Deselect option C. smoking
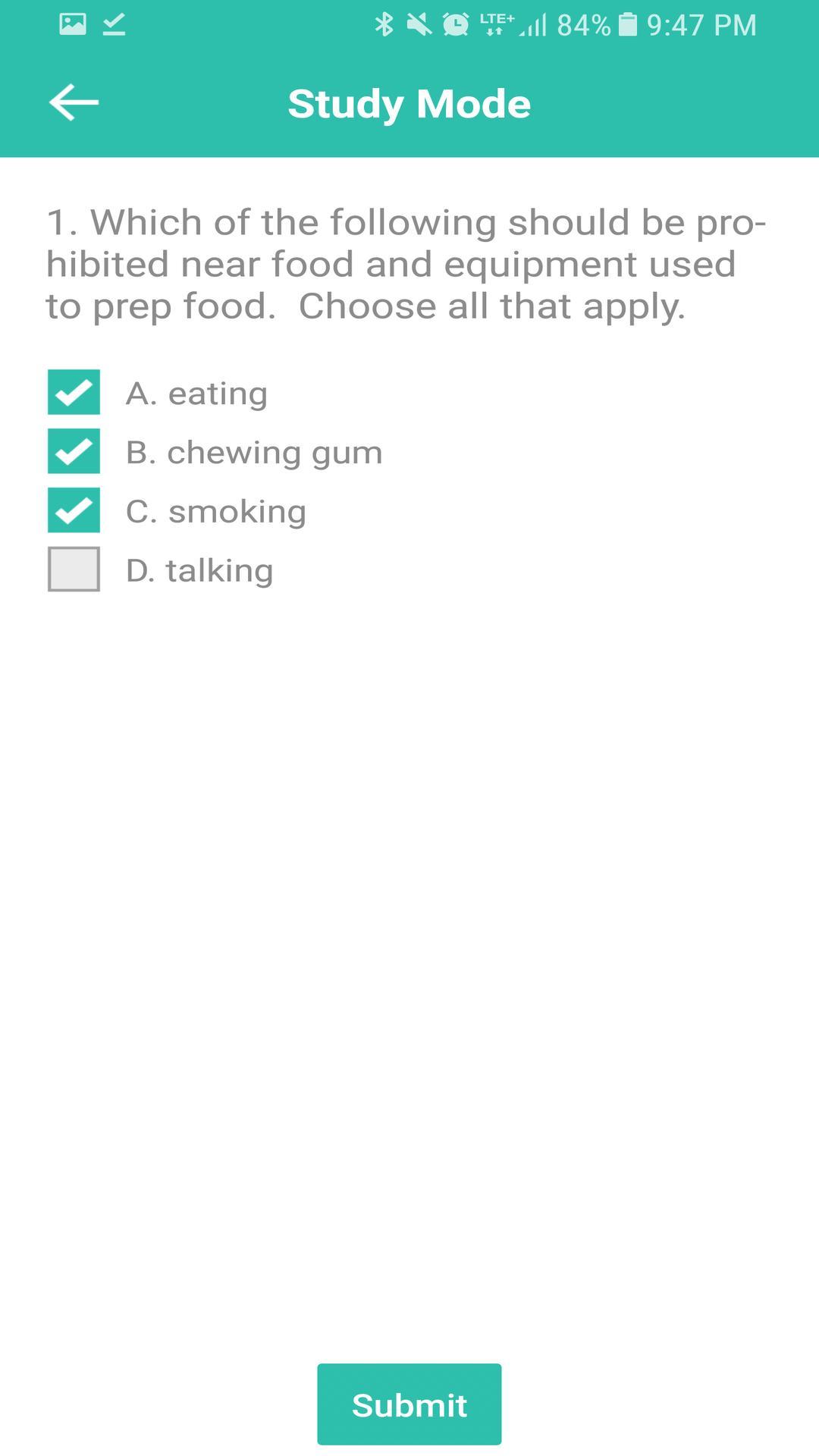The image size is (819, 1456). point(74,510)
